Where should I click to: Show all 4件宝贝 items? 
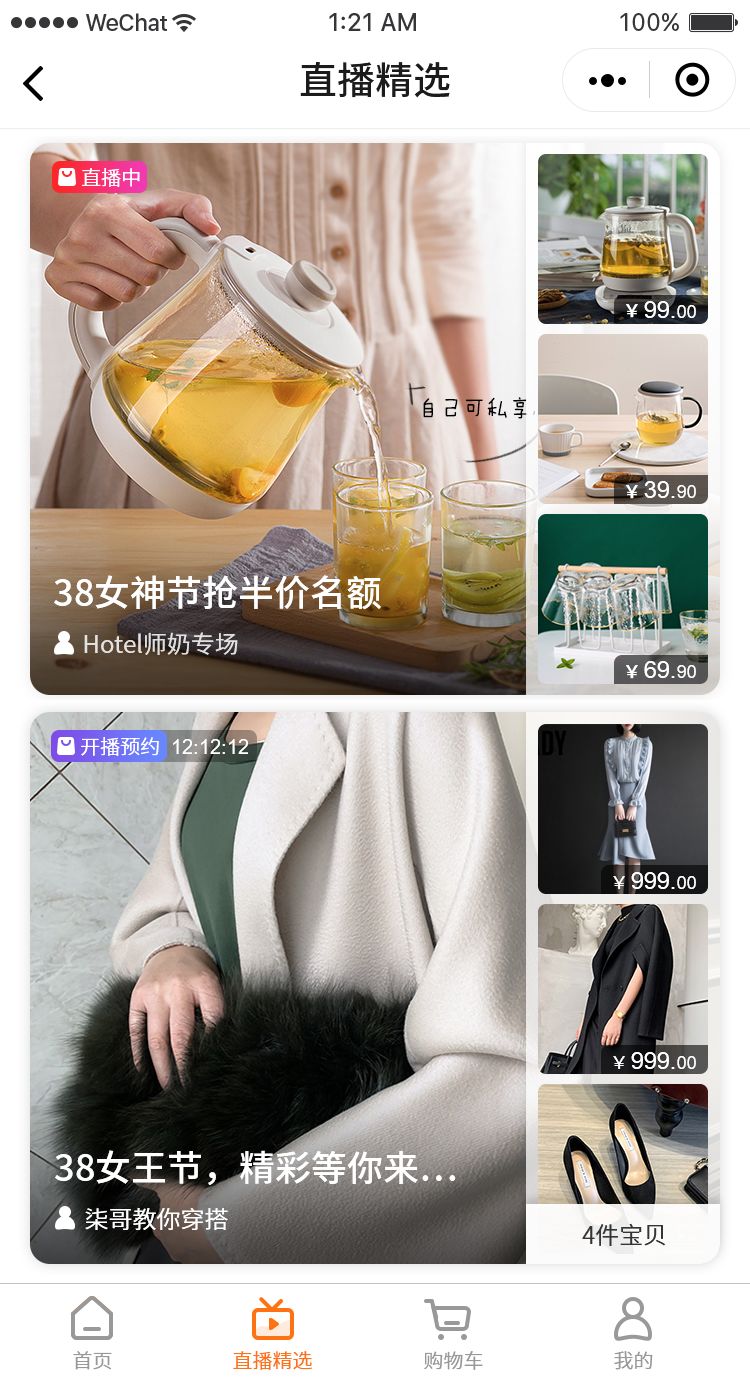coord(622,1234)
